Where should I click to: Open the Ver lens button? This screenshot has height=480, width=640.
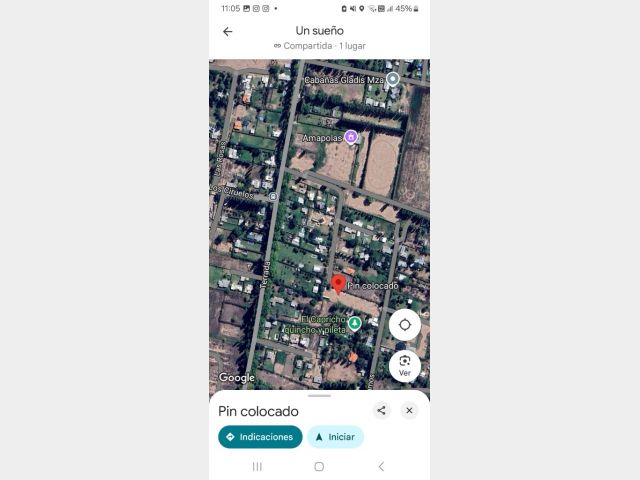(x=404, y=365)
